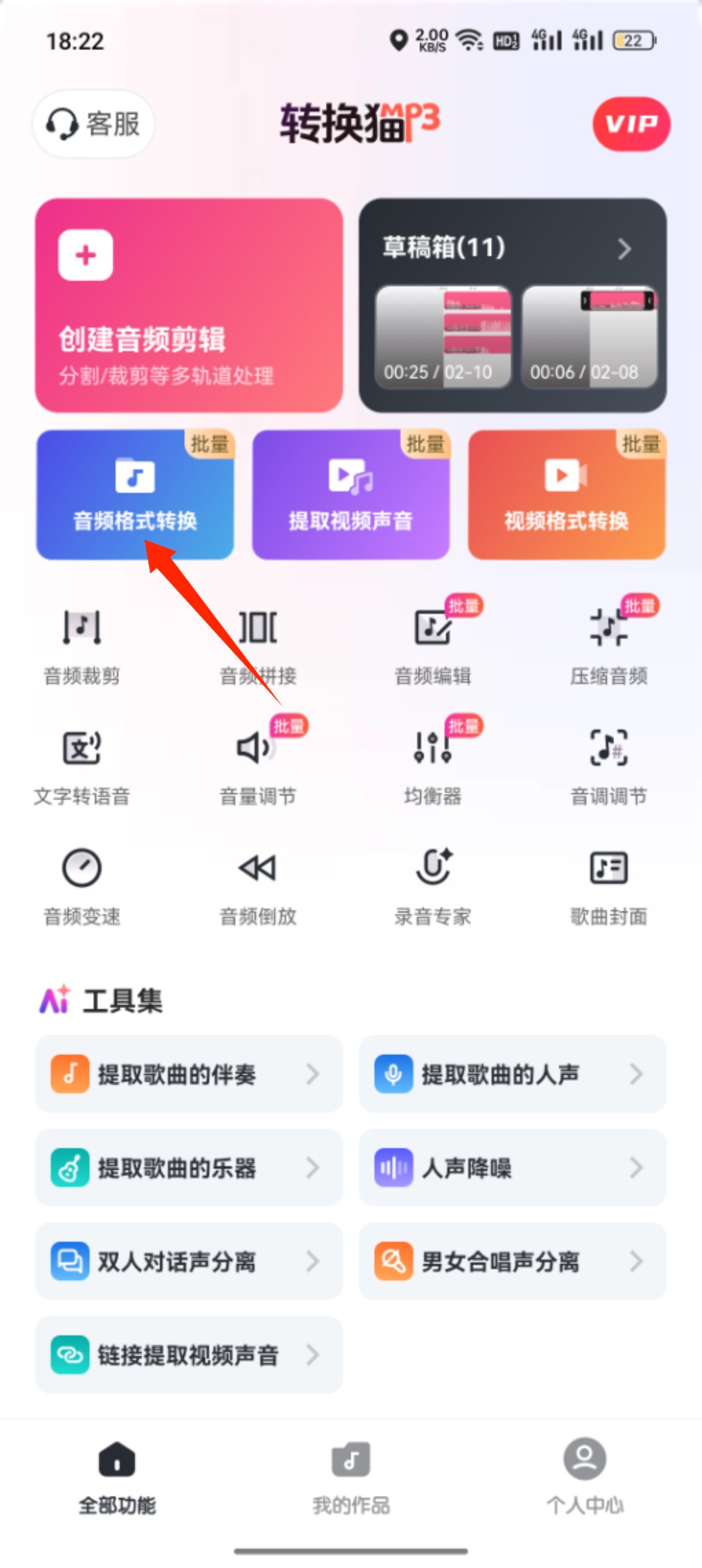
Task: Expand the 草稿箱 drafts section
Action: pyautogui.click(x=623, y=248)
